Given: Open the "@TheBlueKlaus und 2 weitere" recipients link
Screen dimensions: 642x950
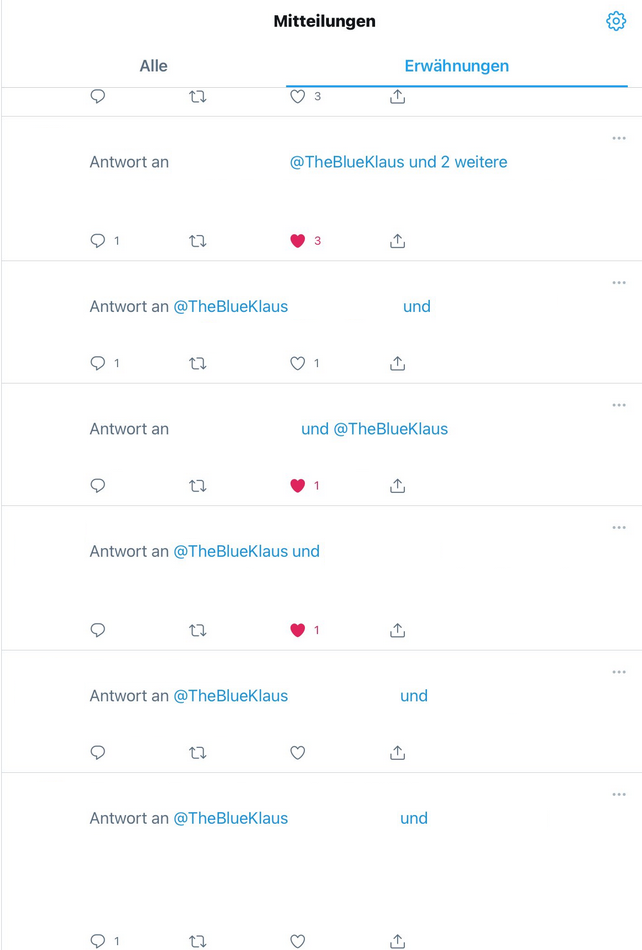Looking at the screenshot, I should tap(398, 162).
